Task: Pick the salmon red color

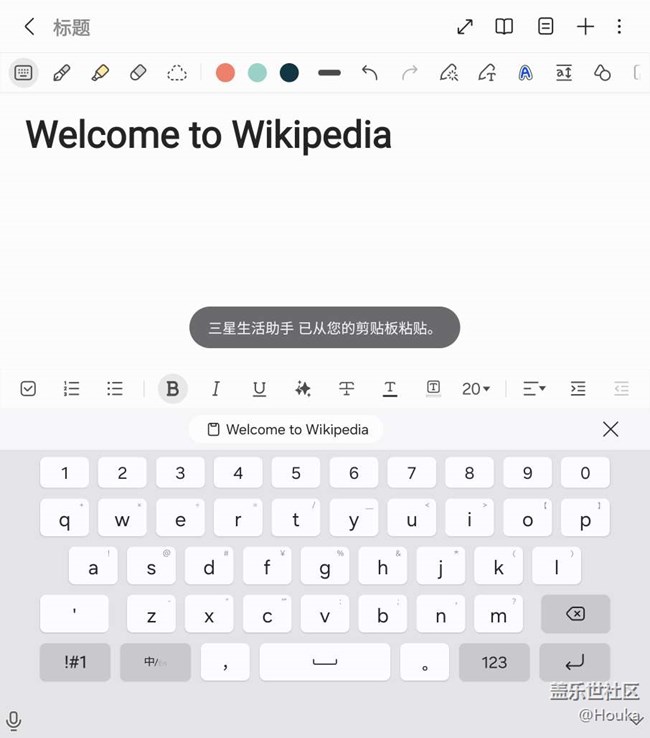Action: 225,73
